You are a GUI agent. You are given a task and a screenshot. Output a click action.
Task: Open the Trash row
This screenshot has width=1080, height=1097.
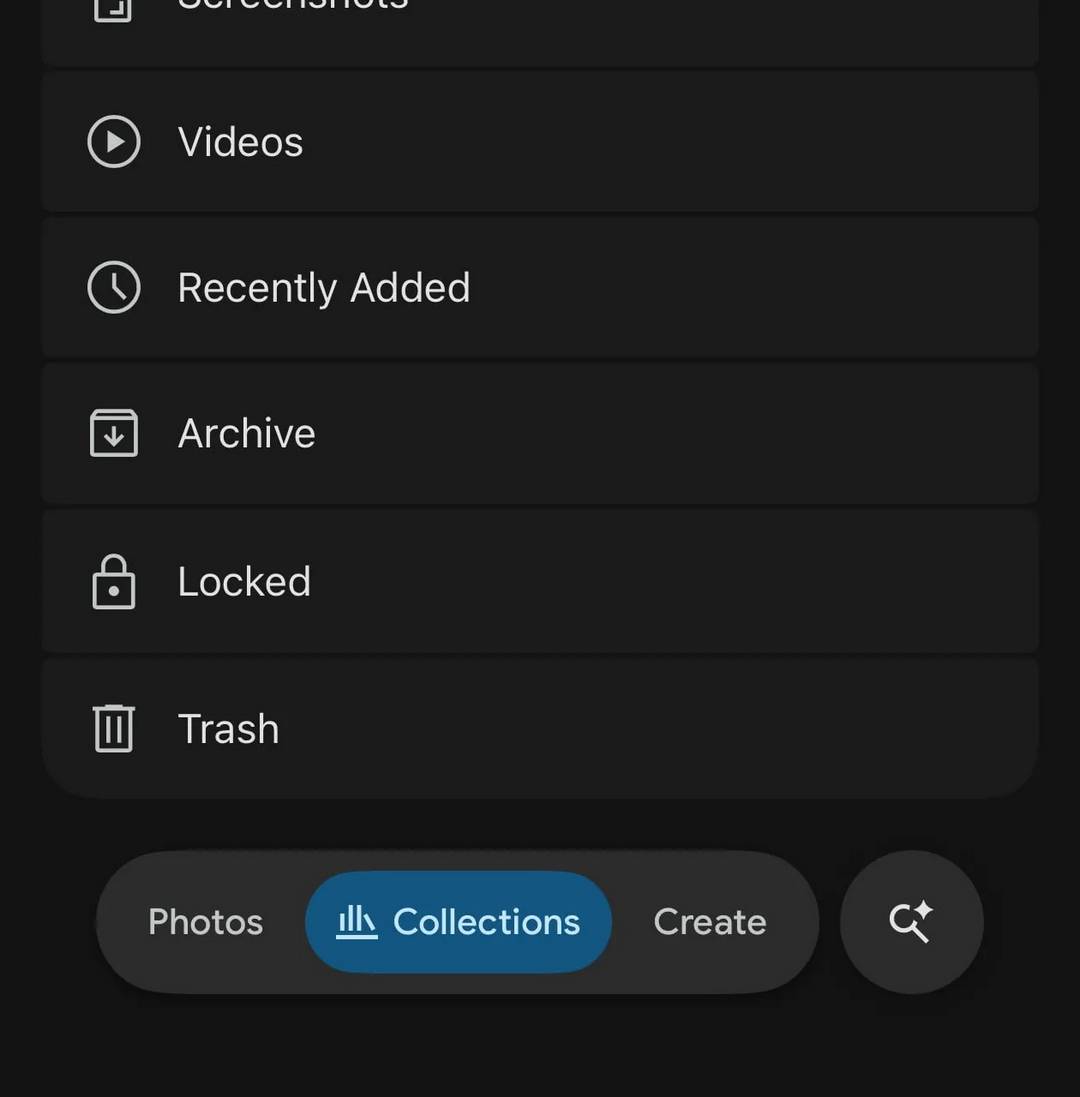pos(540,728)
